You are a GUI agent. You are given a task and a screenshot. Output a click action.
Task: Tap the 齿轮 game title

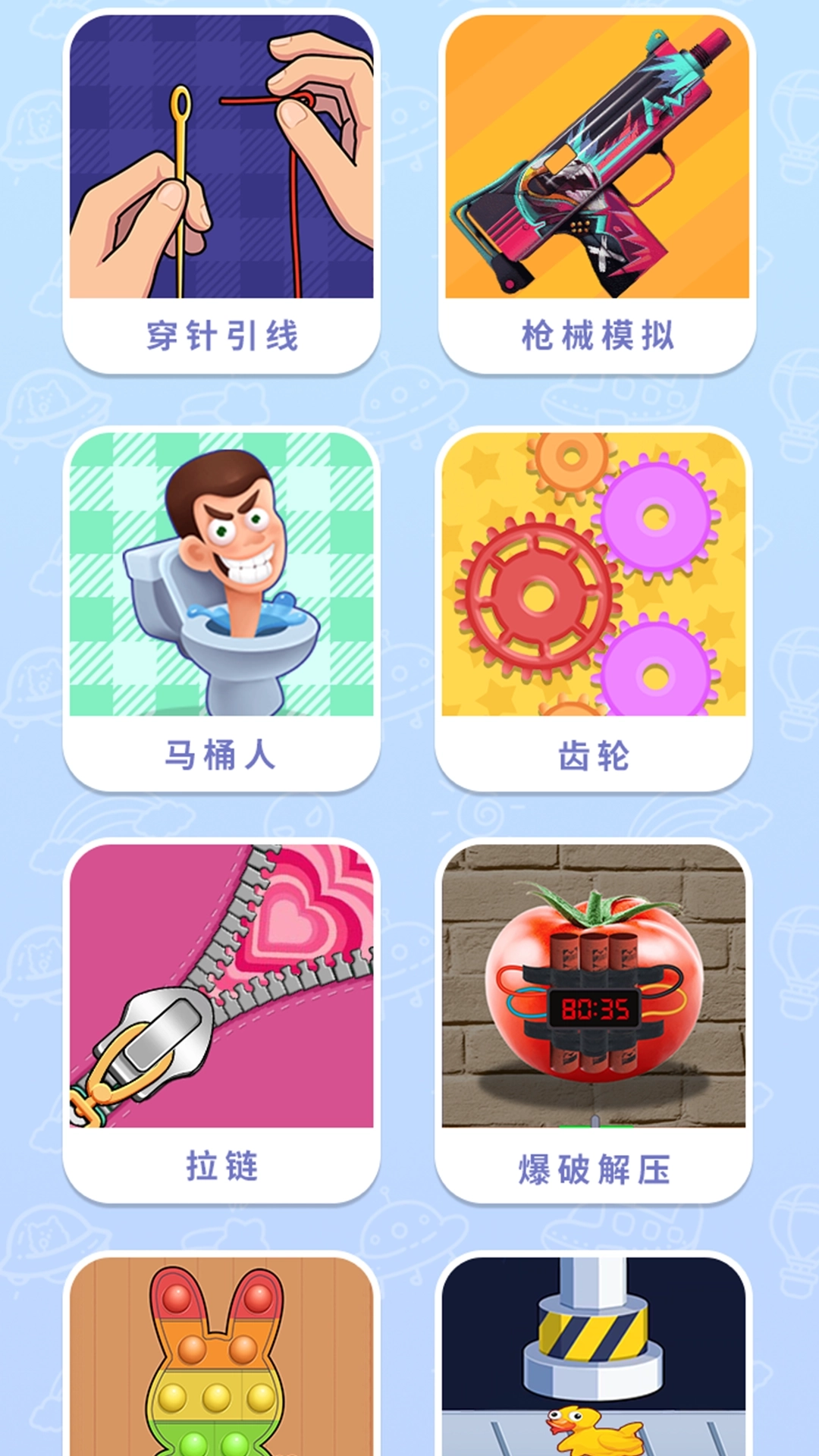point(596,755)
